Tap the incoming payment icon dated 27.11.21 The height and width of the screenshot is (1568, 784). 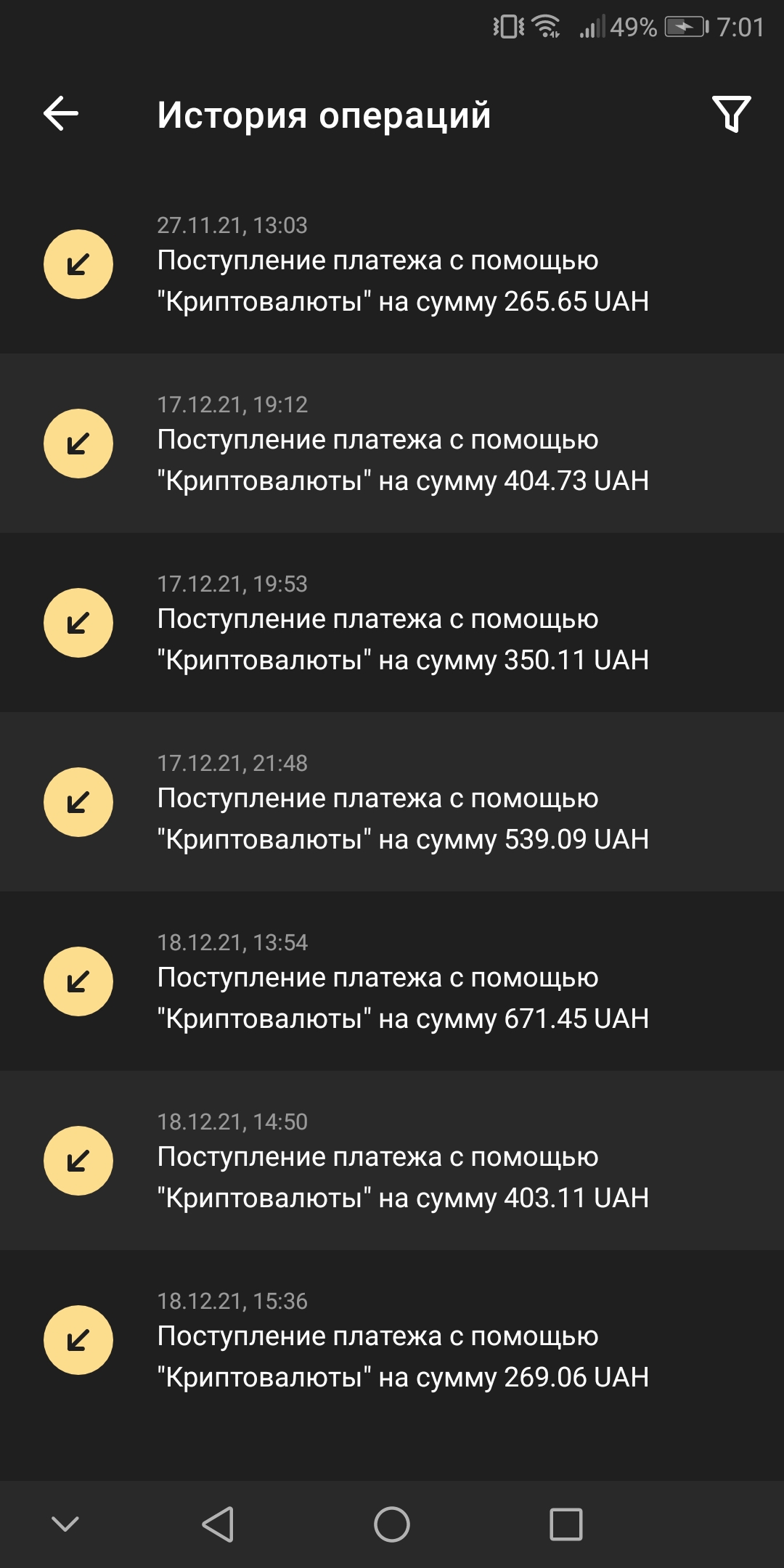pyautogui.click(x=78, y=263)
